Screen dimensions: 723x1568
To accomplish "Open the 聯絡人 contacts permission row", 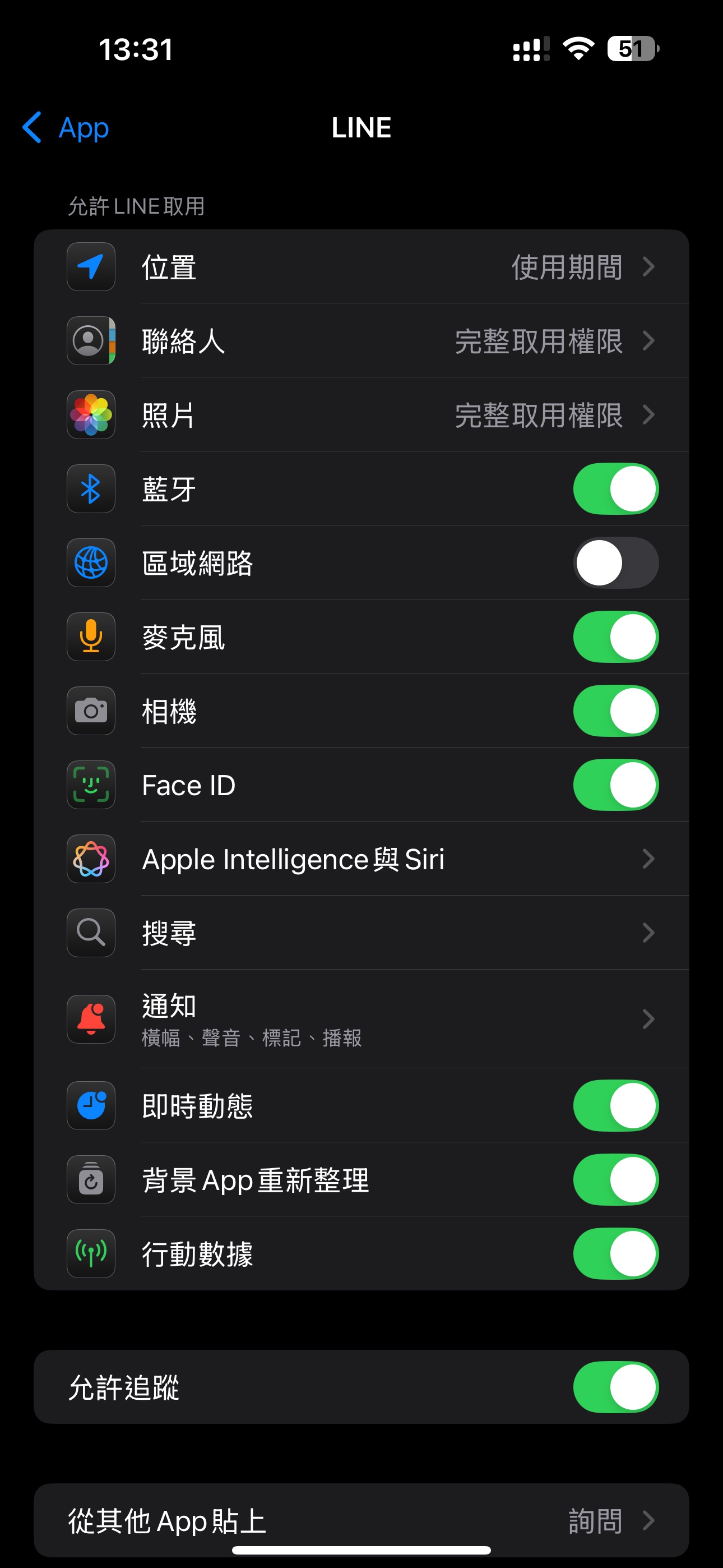I will [361, 341].
